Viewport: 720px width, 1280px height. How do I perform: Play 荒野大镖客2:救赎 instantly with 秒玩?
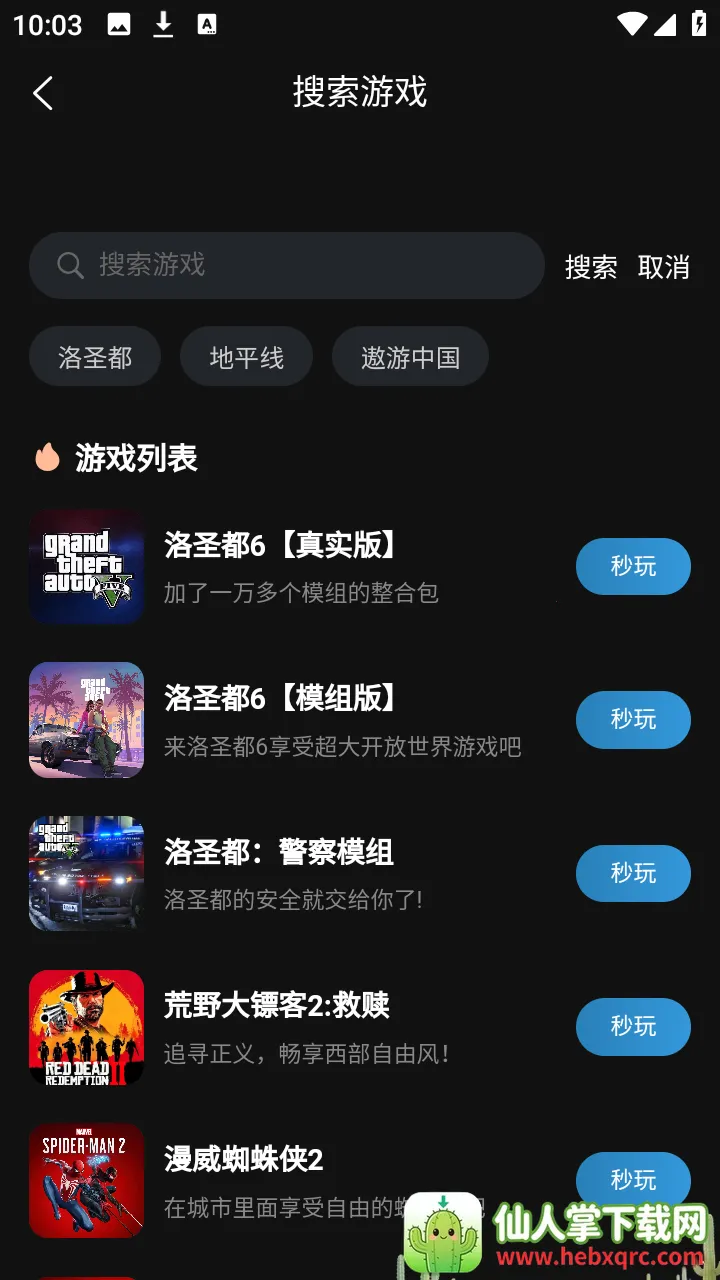[633, 1027]
